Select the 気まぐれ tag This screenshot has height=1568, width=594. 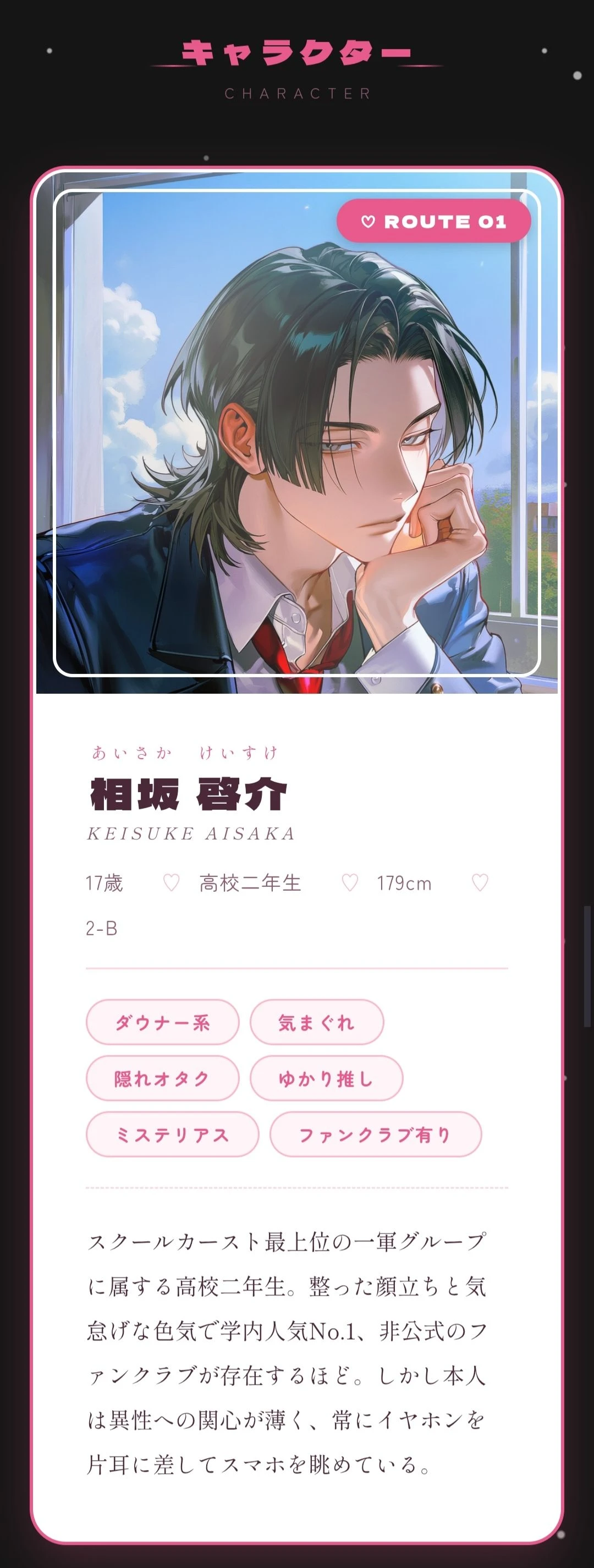[x=316, y=1022]
